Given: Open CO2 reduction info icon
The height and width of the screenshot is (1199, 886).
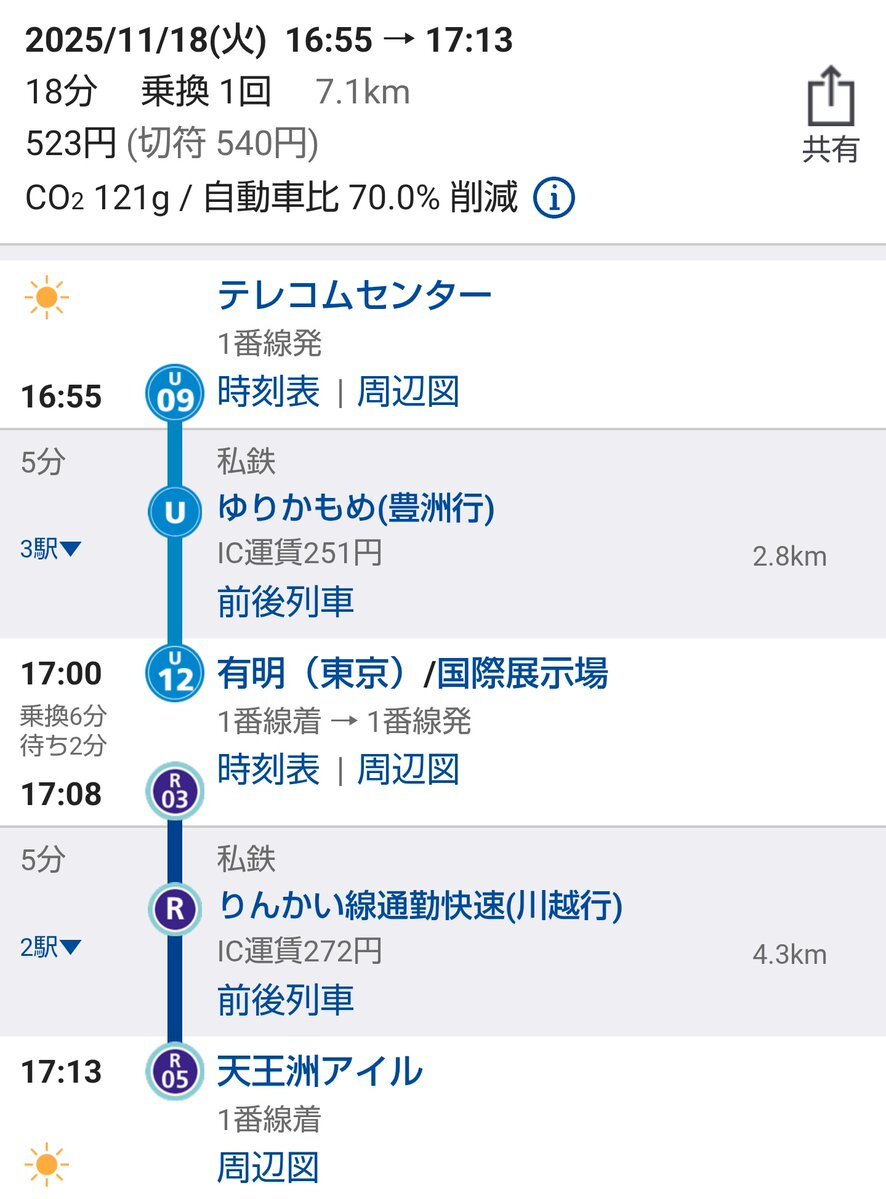Looking at the screenshot, I should (x=553, y=198).
